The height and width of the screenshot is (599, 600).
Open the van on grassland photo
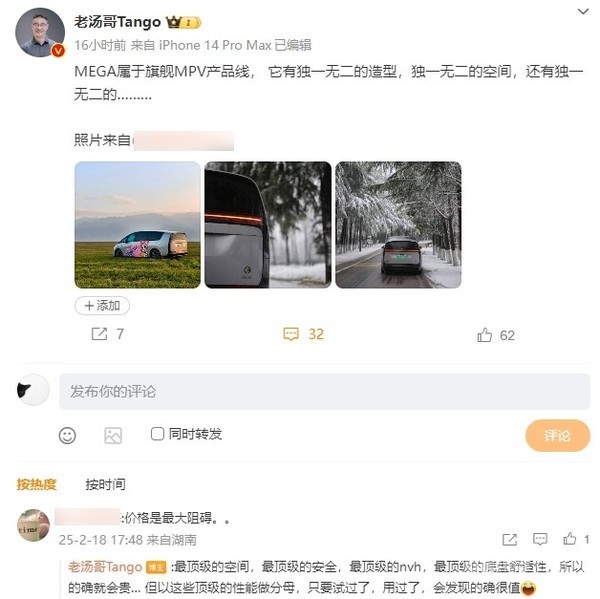[137, 225]
